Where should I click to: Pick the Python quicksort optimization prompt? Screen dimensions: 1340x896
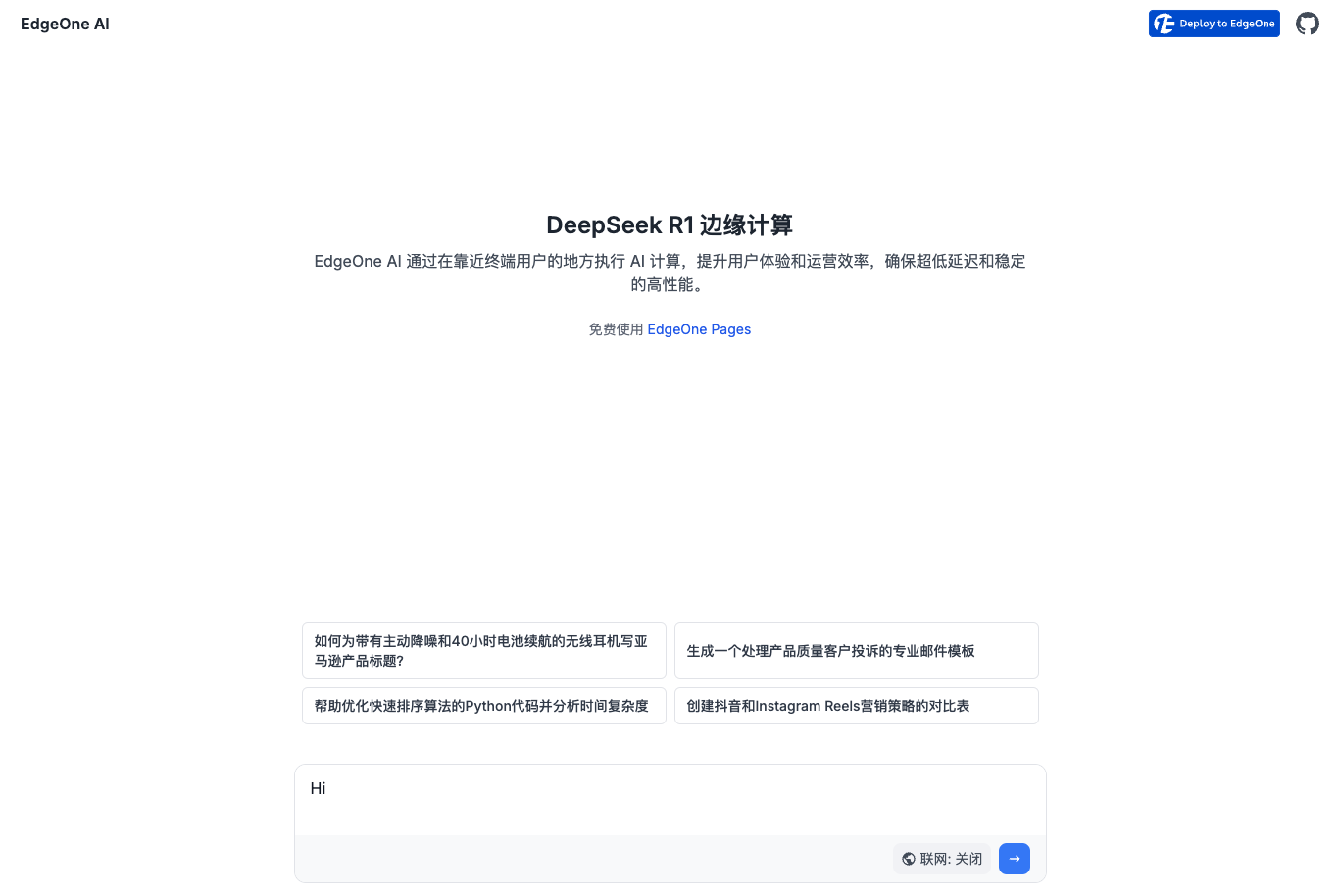tap(483, 706)
